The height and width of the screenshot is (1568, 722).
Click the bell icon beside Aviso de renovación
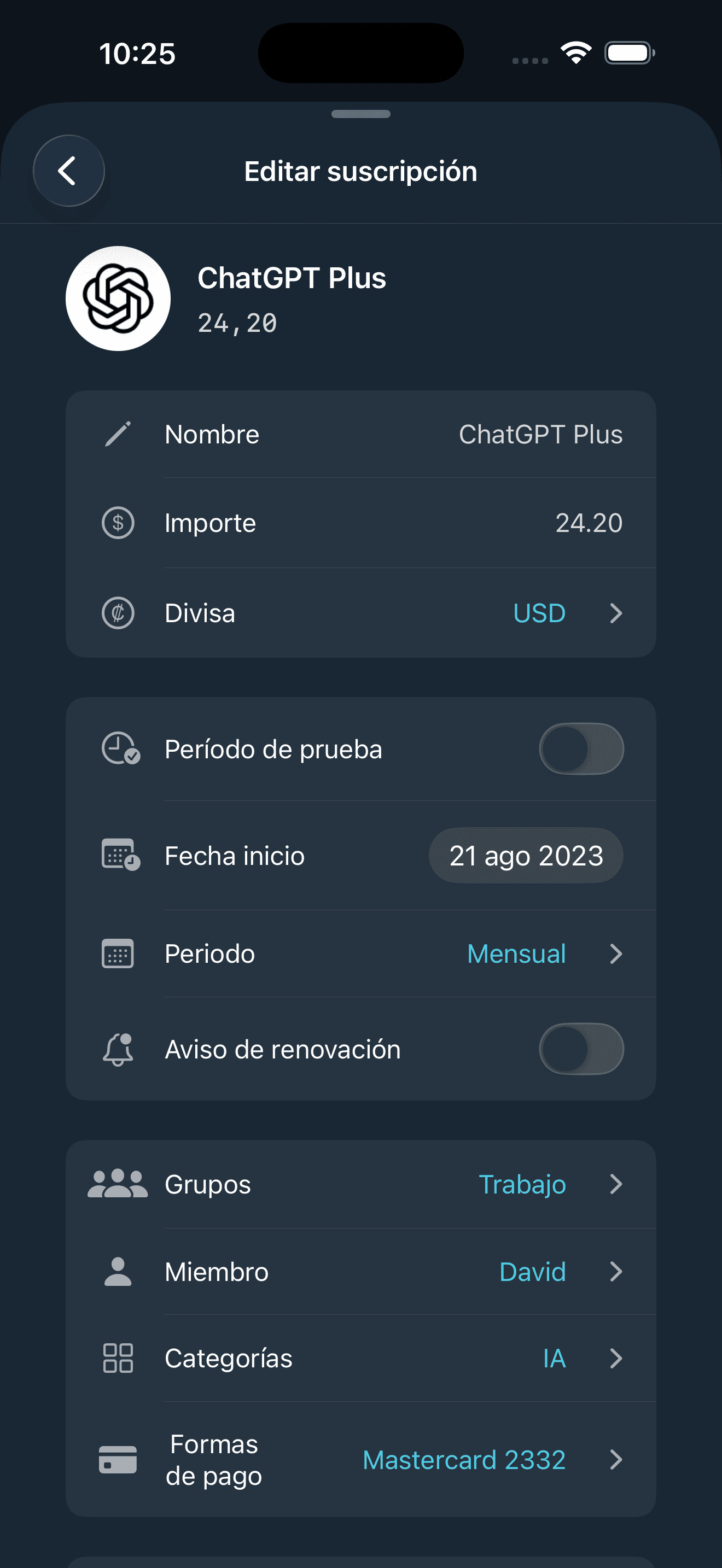coord(119,1048)
